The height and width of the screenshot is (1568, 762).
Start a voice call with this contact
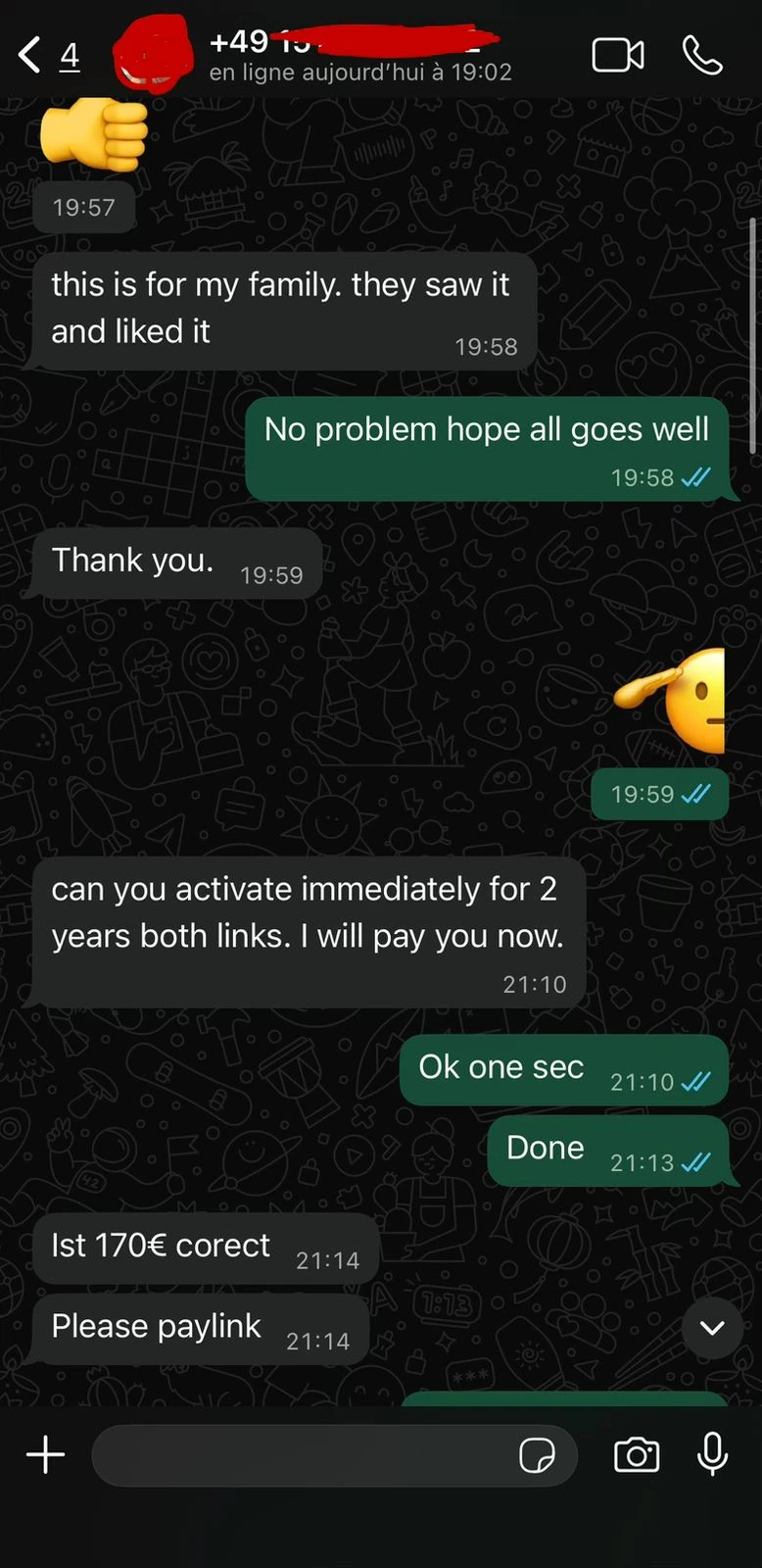702,55
